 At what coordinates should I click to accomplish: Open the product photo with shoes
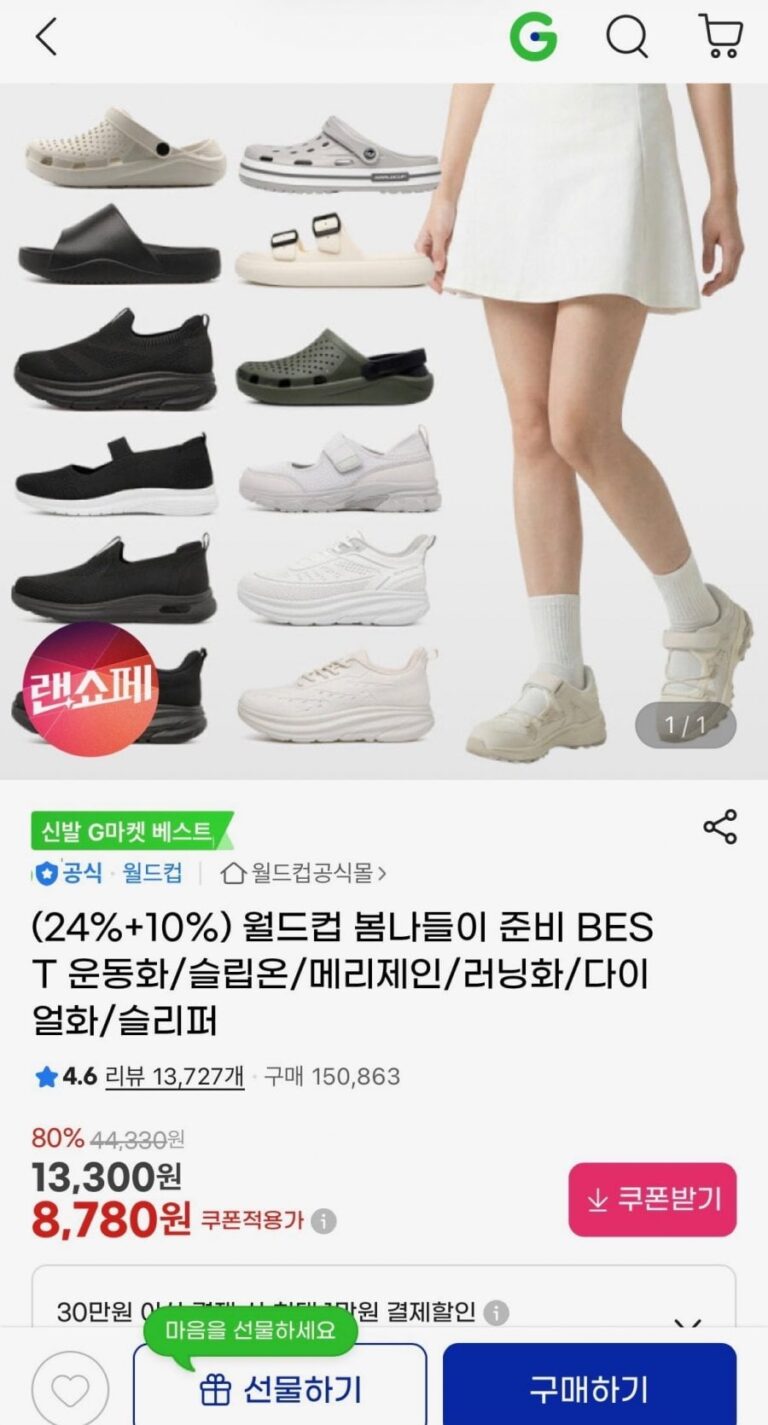pos(384,430)
